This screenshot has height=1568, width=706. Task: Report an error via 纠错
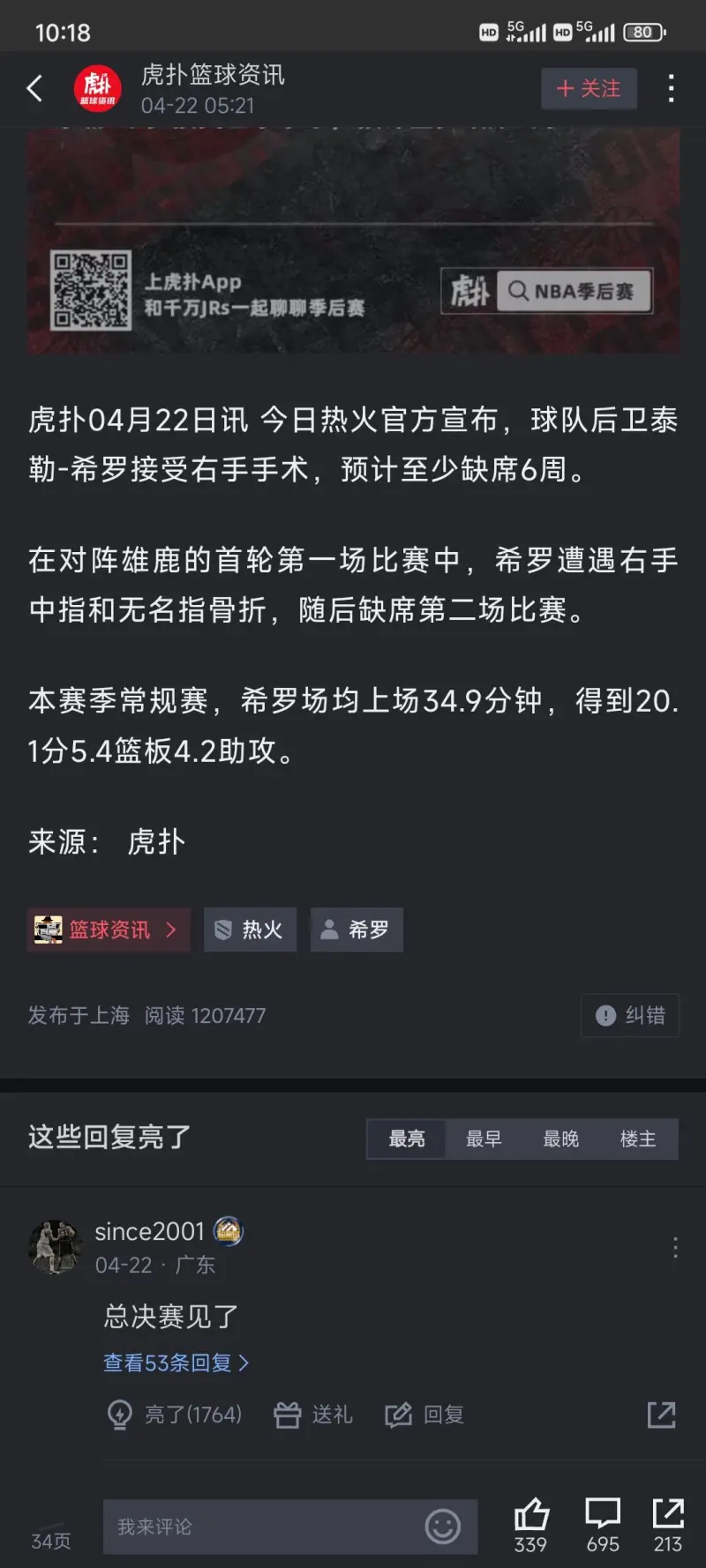point(630,1015)
